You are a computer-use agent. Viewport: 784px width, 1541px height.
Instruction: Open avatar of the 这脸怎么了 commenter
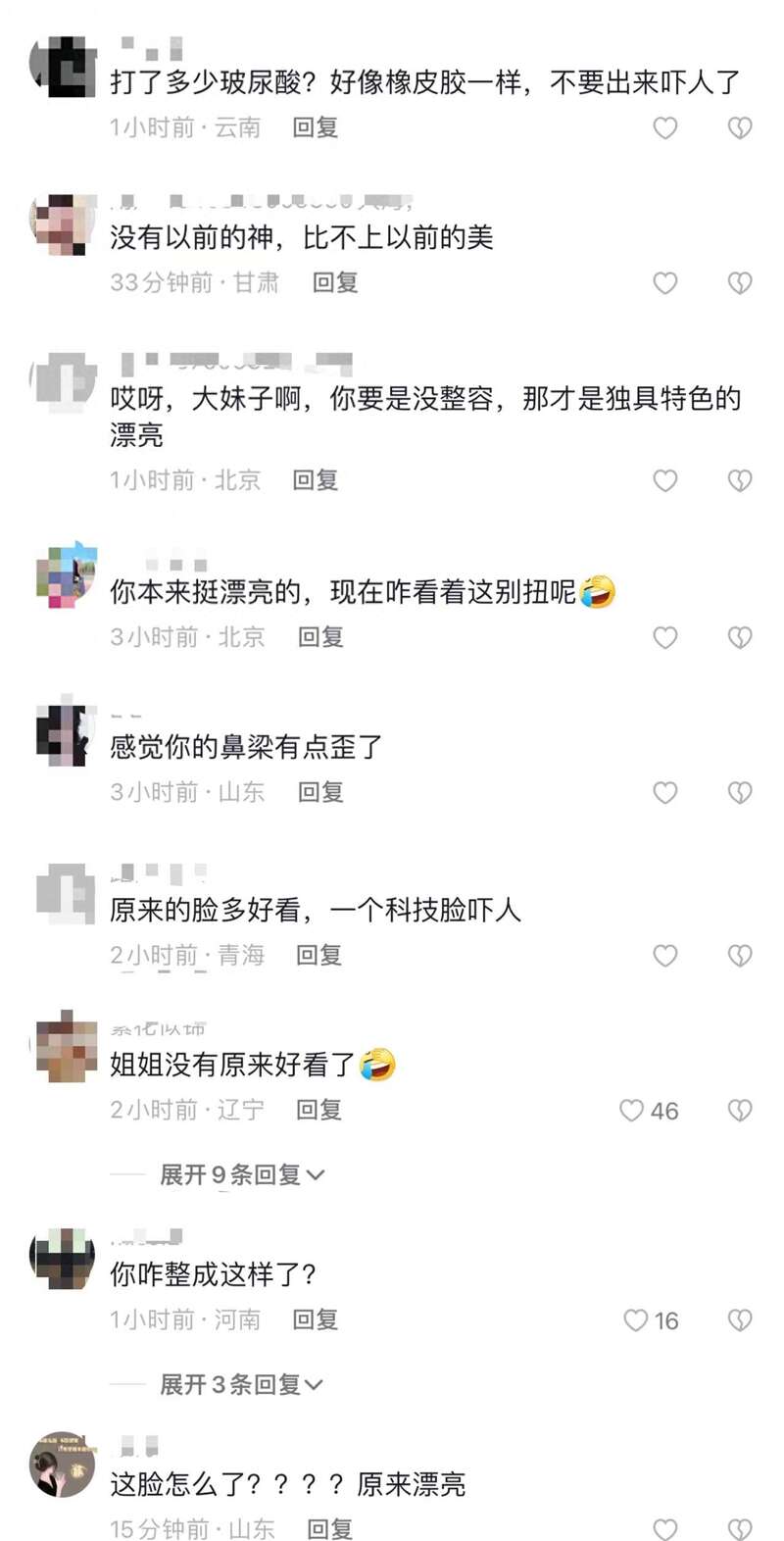click(x=63, y=1464)
